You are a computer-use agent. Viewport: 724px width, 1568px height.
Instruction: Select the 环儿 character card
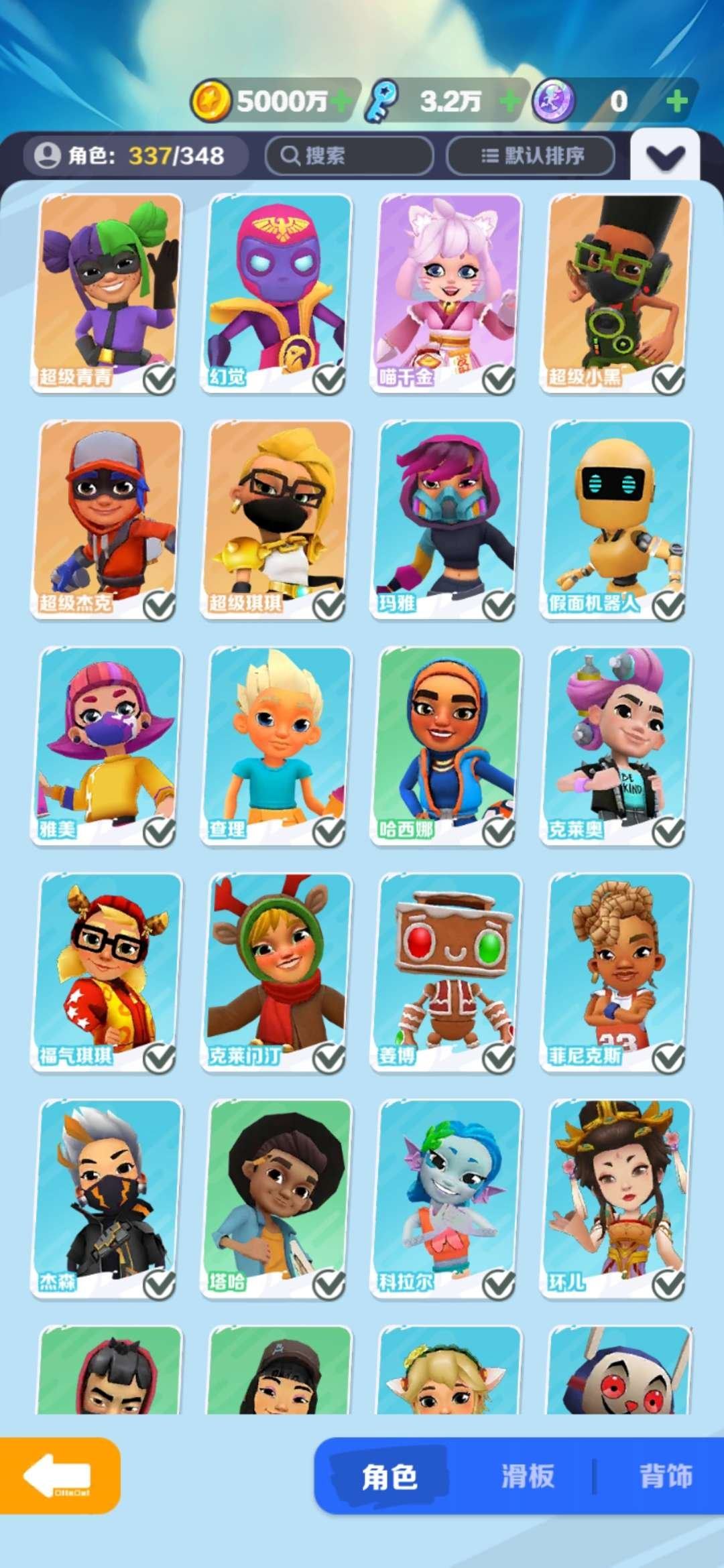click(616, 1197)
